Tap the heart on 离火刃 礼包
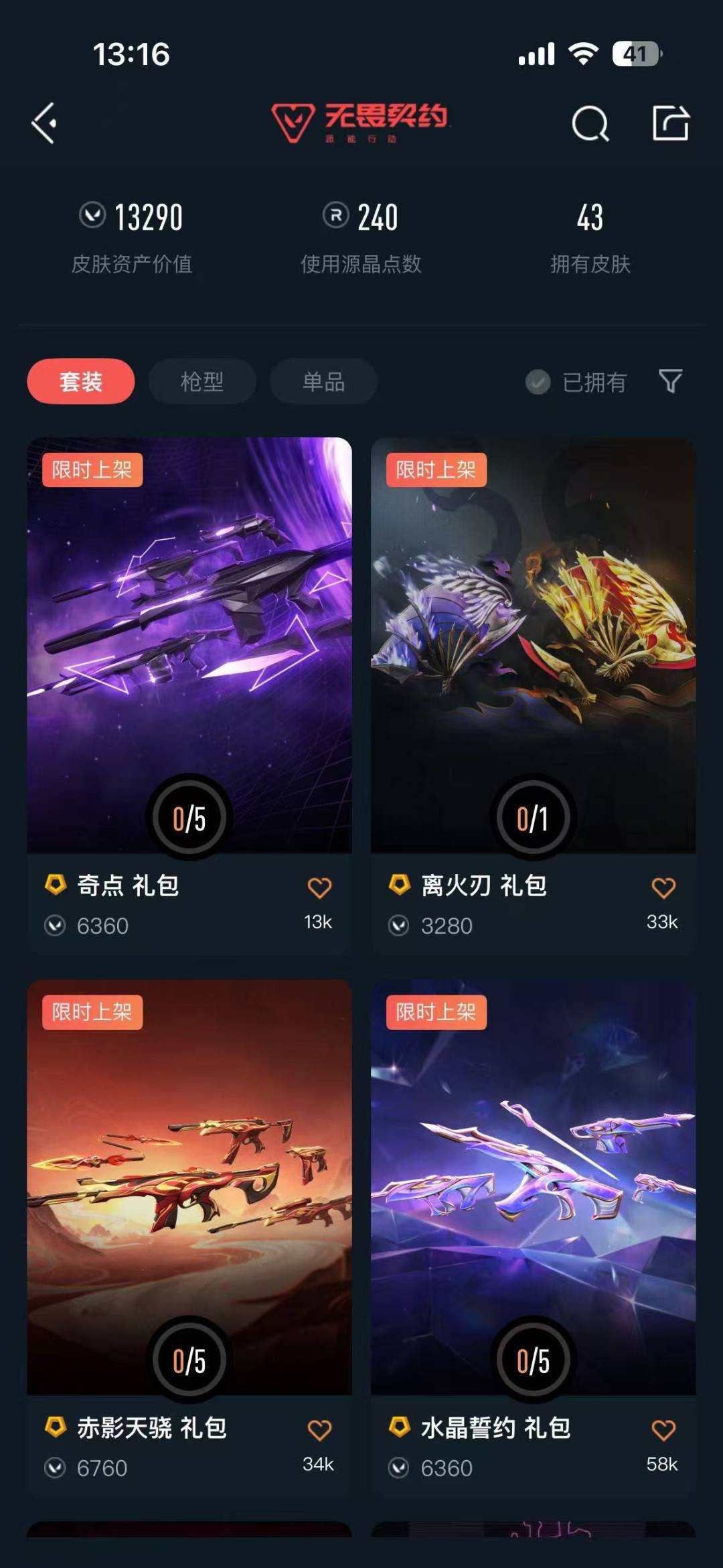This screenshot has height=1568, width=723. pyautogui.click(x=664, y=884)
